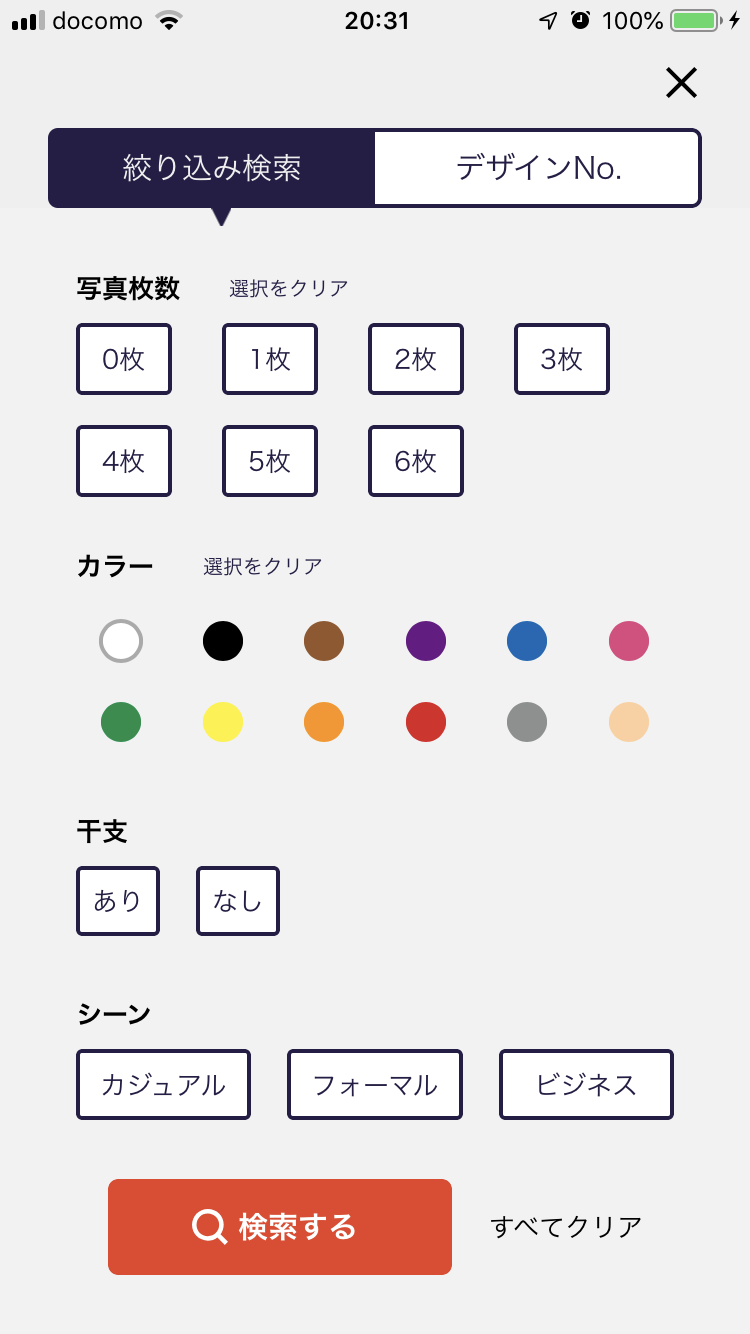Tap the blue color swatch

(x=527, y=641)
